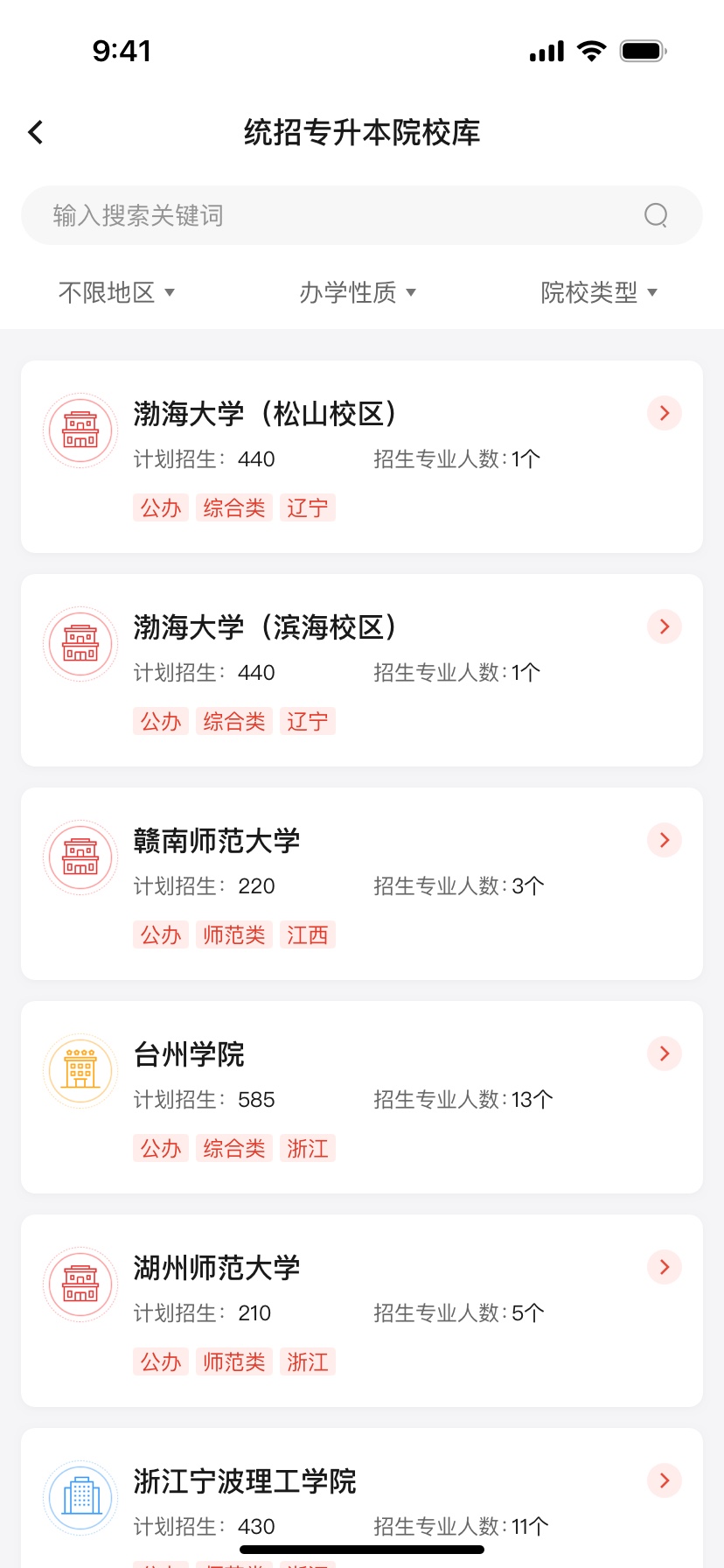The height and width of the screenshot is (1568, 724).
Task: Open the 渤海大学（松山校区） card
Action: click(362, 457)
